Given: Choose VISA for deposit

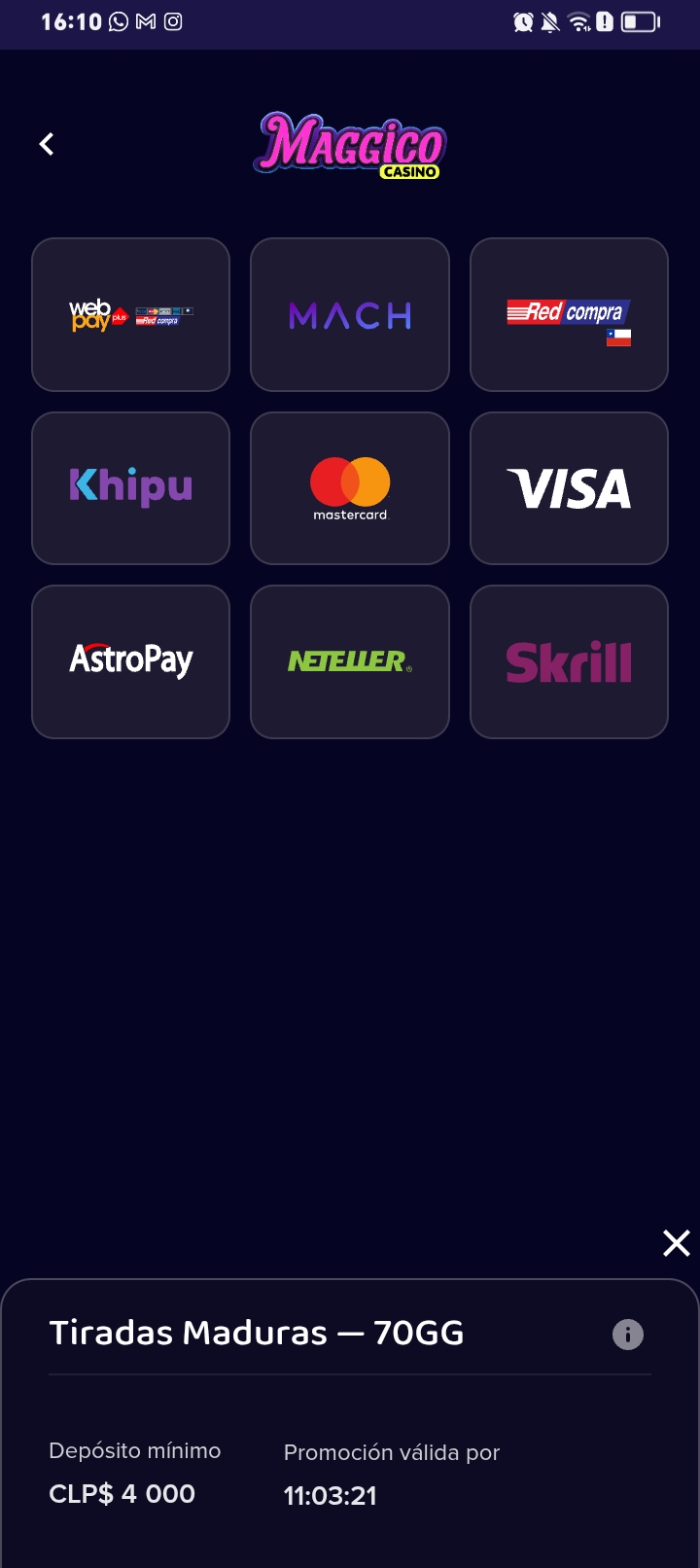Looking at the screenshot, I should click(569, 488).
